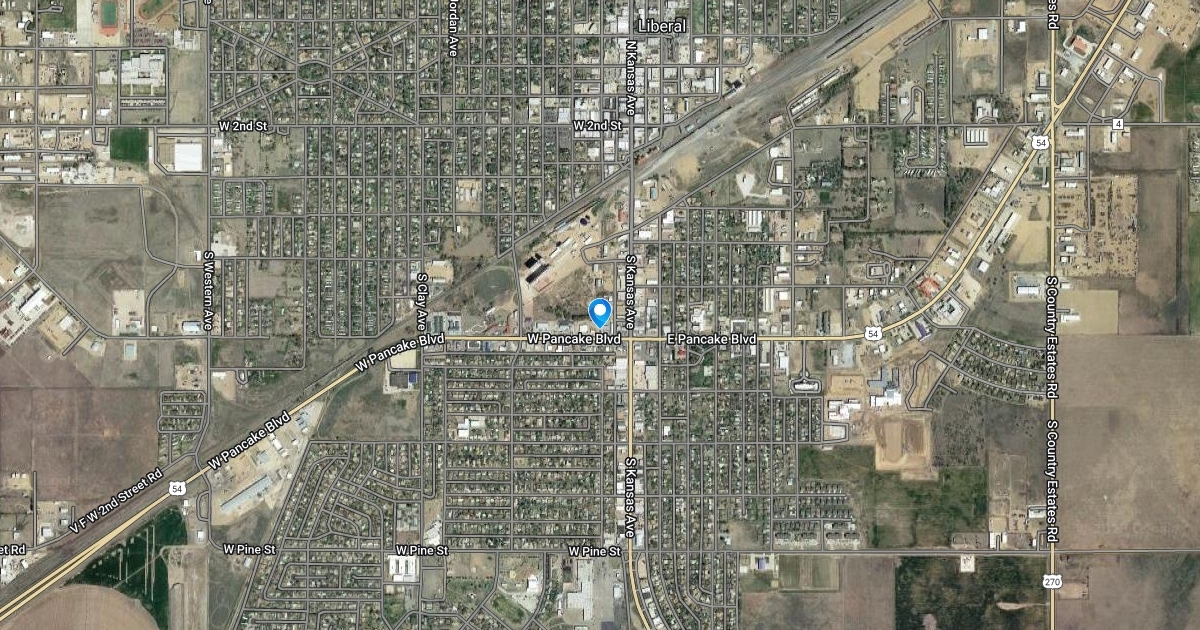Image resolution: width=1200 pixels, height=630 pixels.
Task: Tap the blue location pin on the map
Action: (x=600, y=313)
